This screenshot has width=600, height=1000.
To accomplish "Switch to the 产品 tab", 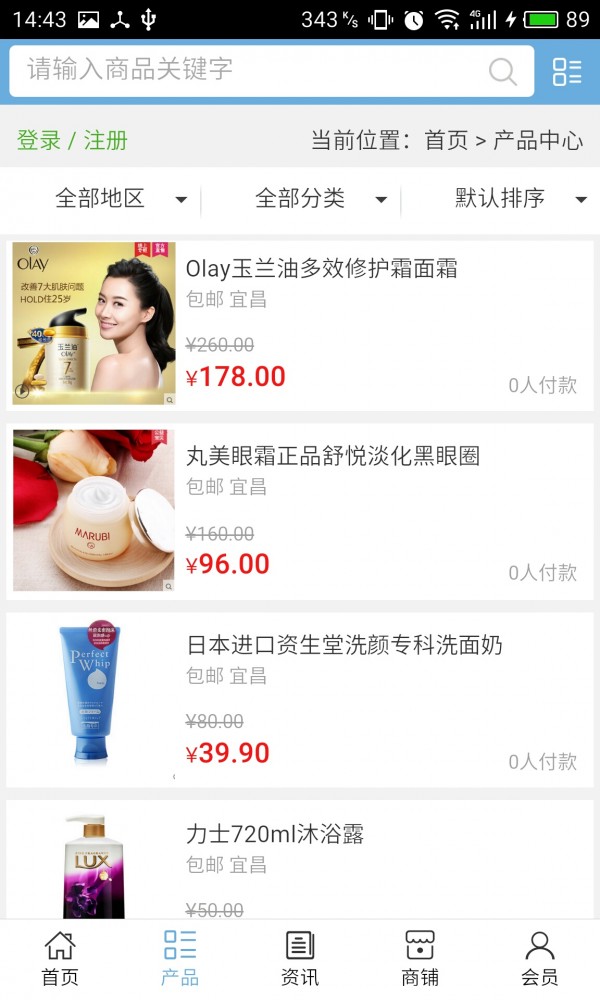I will pos(180,958).
